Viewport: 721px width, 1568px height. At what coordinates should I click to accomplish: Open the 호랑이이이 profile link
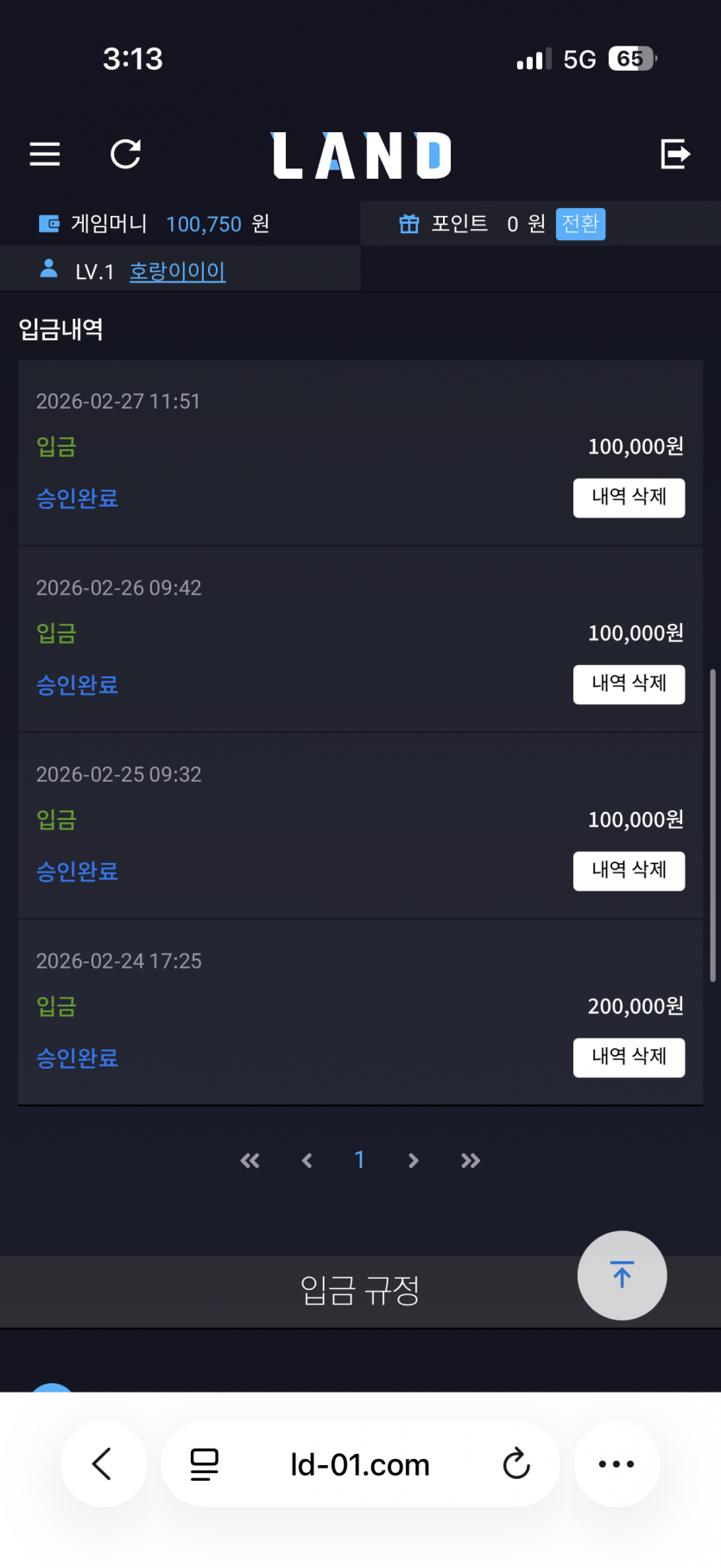pyautogui.click(x=177, y=271)
